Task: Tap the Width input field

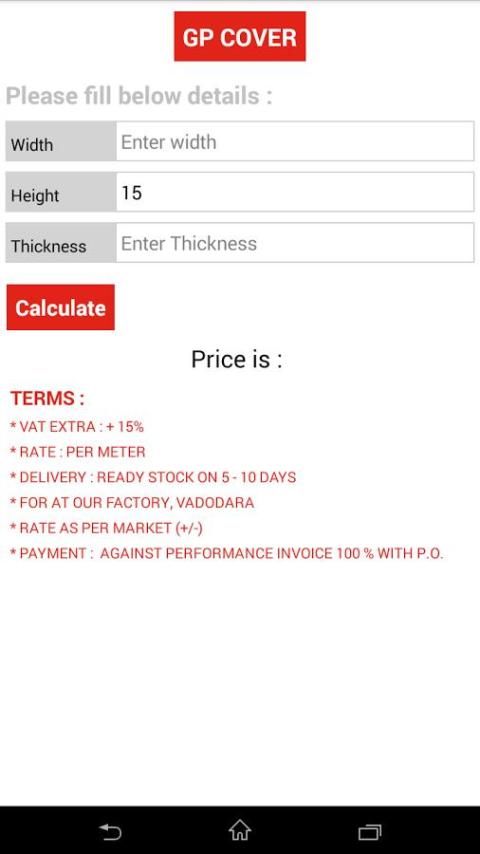Action: coord(295,142)
